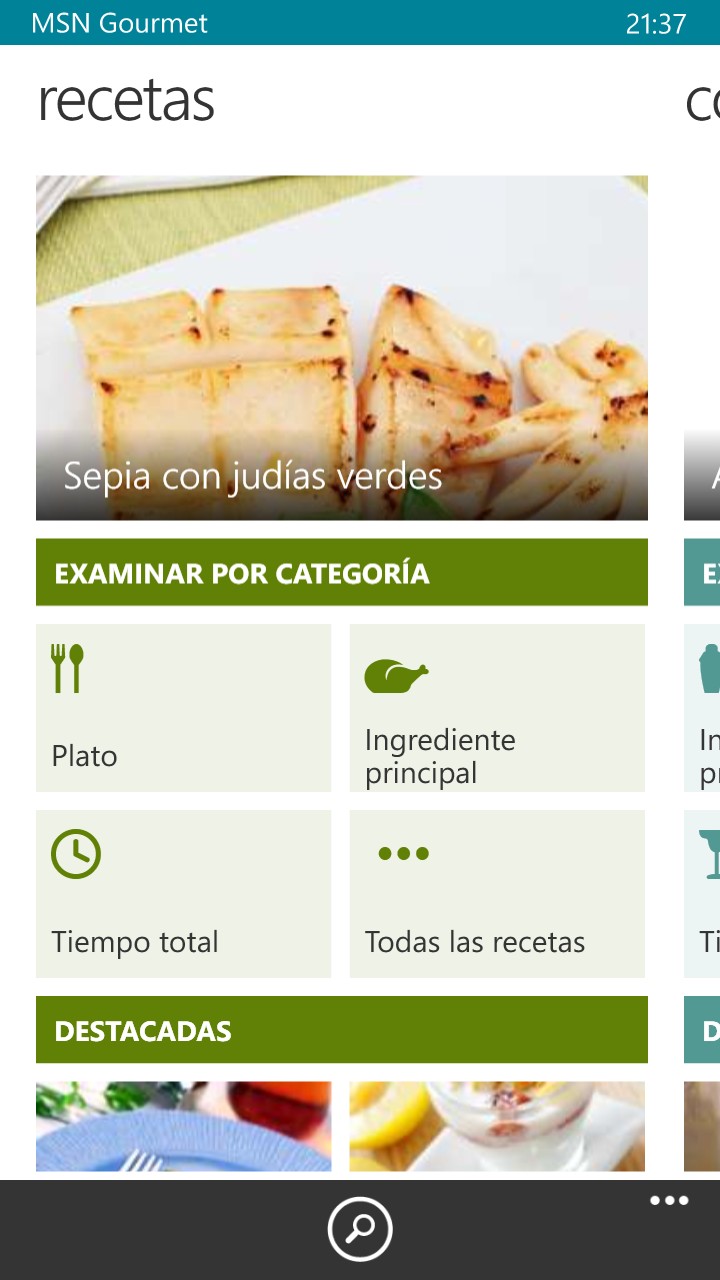Tap the Destacadas header

341,1030
